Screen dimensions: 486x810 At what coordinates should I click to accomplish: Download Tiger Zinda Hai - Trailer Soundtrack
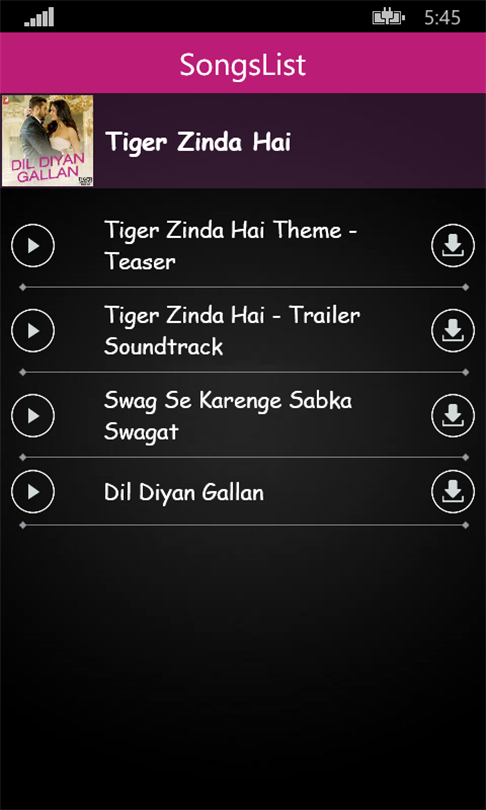click(x=453, y=331)
